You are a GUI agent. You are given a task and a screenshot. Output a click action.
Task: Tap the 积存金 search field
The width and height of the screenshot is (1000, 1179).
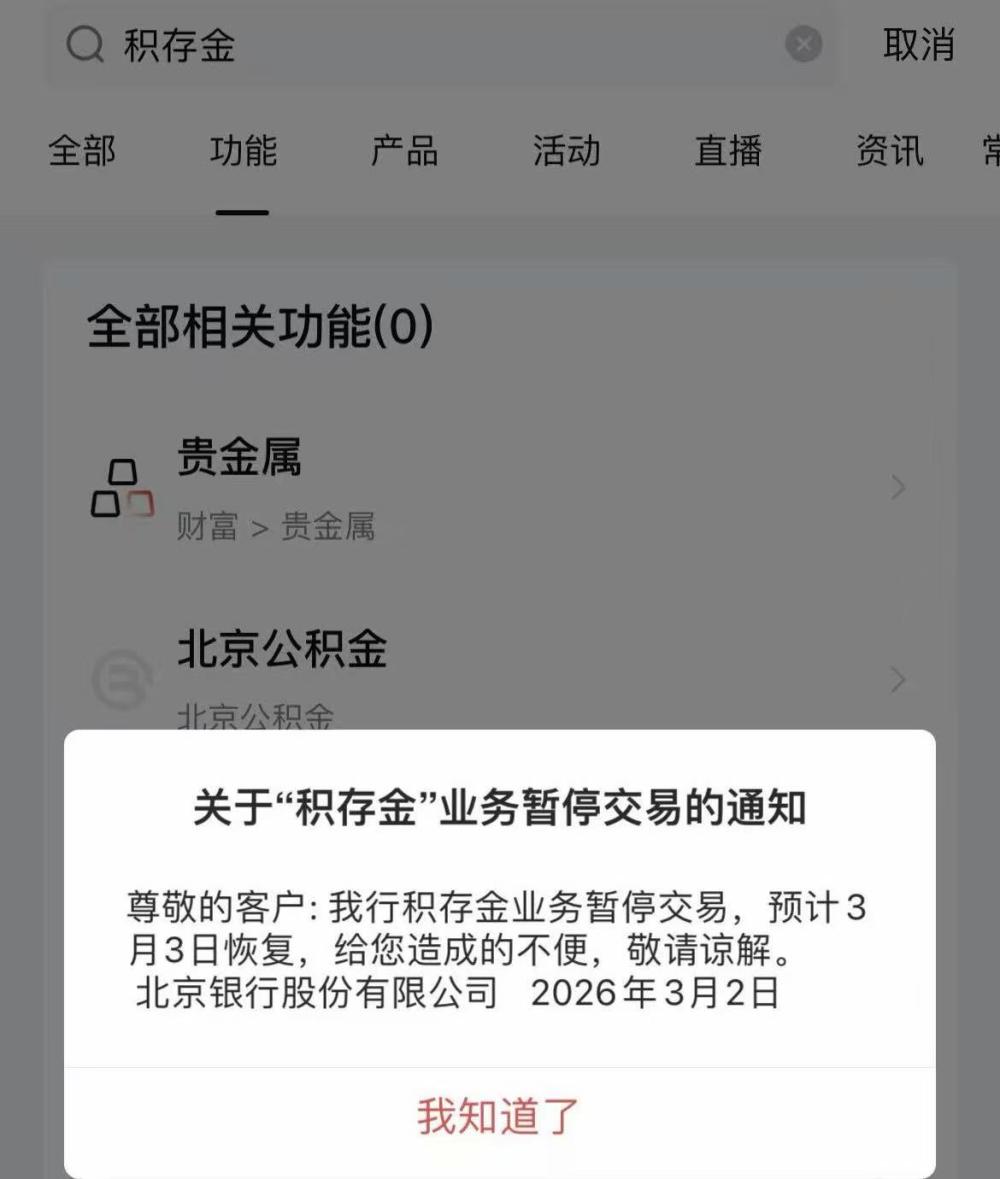[x=440, y=46]
